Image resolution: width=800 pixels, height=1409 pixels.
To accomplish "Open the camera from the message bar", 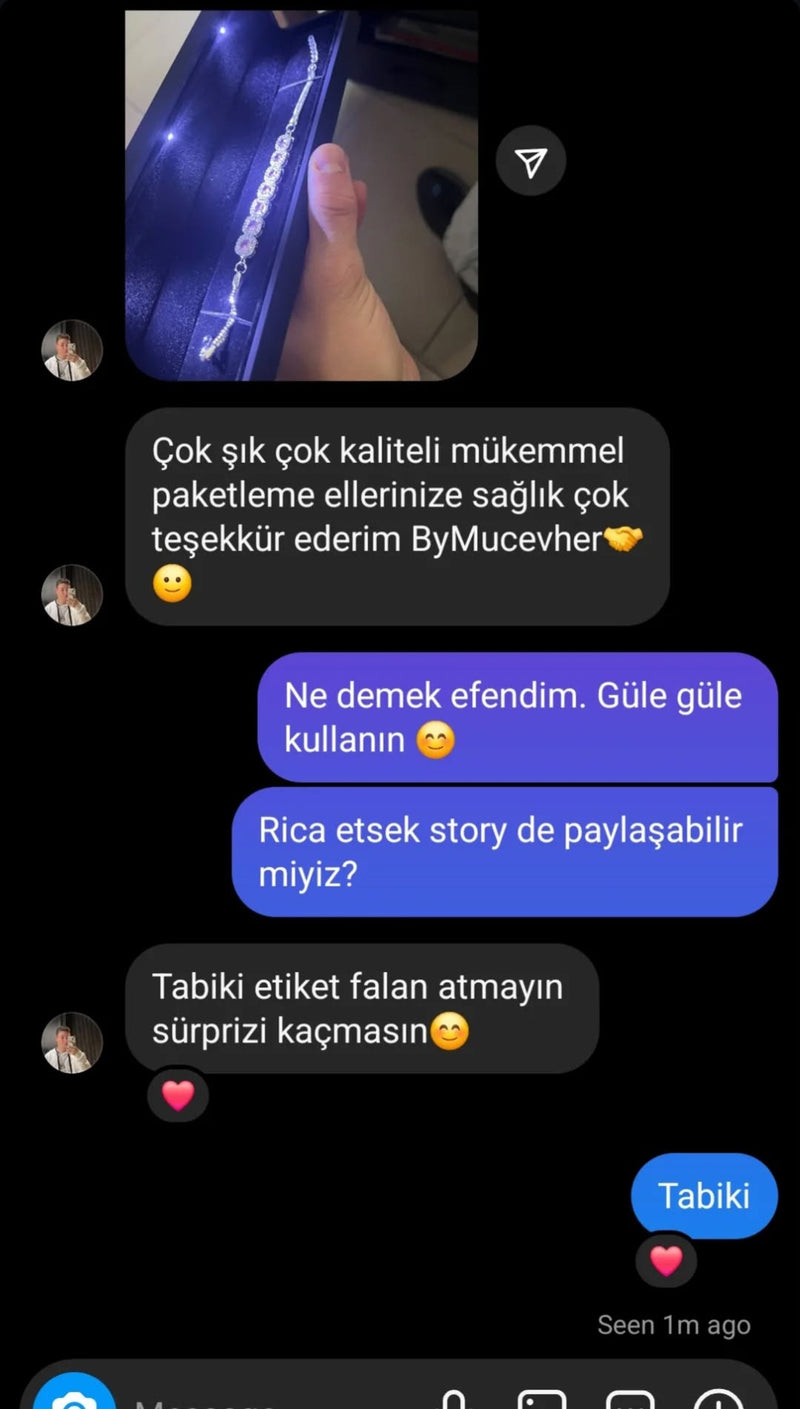I will (x=73, y=1395).
